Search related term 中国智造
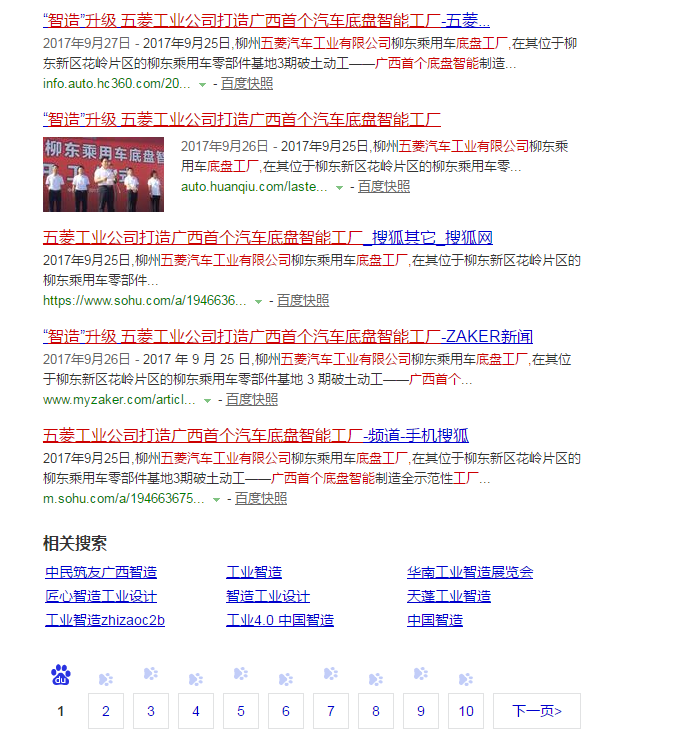Image resolution: width=685 pixels, height=738 pixels. (x=435, y=621)
